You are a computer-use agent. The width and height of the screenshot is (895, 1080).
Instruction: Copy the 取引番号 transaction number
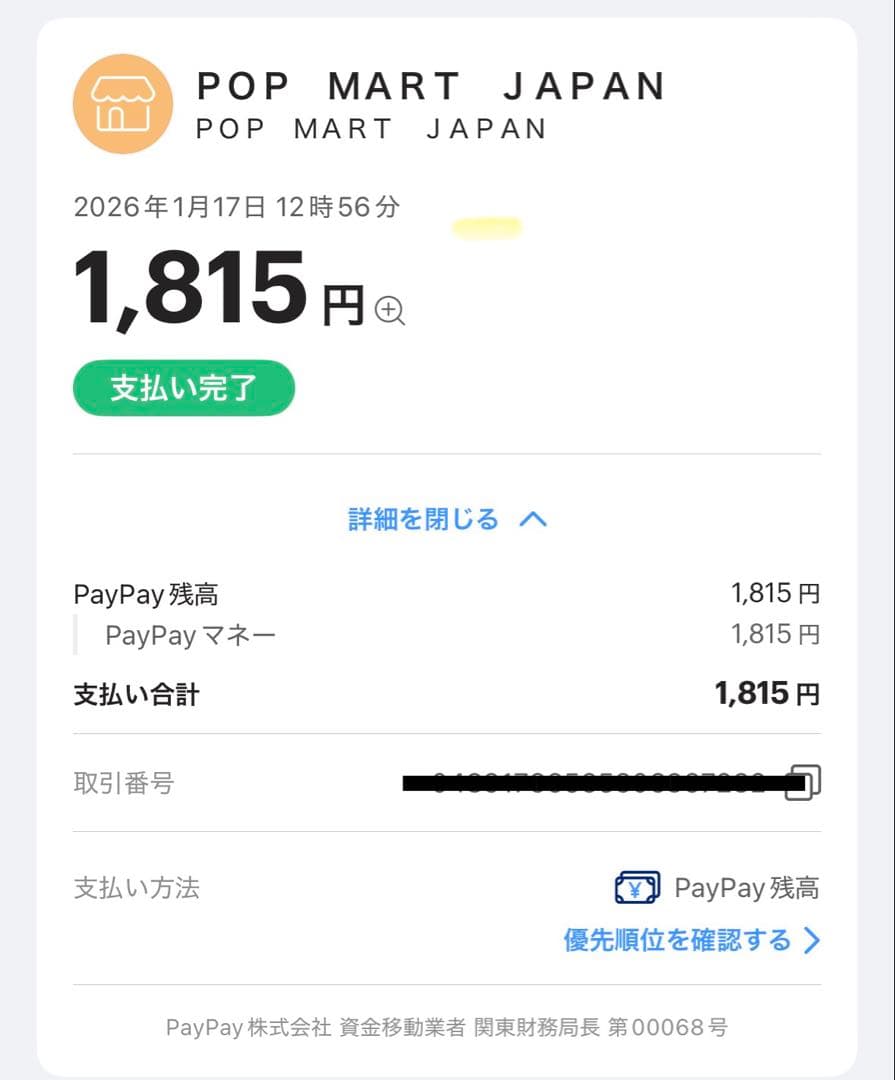(804, 782)
